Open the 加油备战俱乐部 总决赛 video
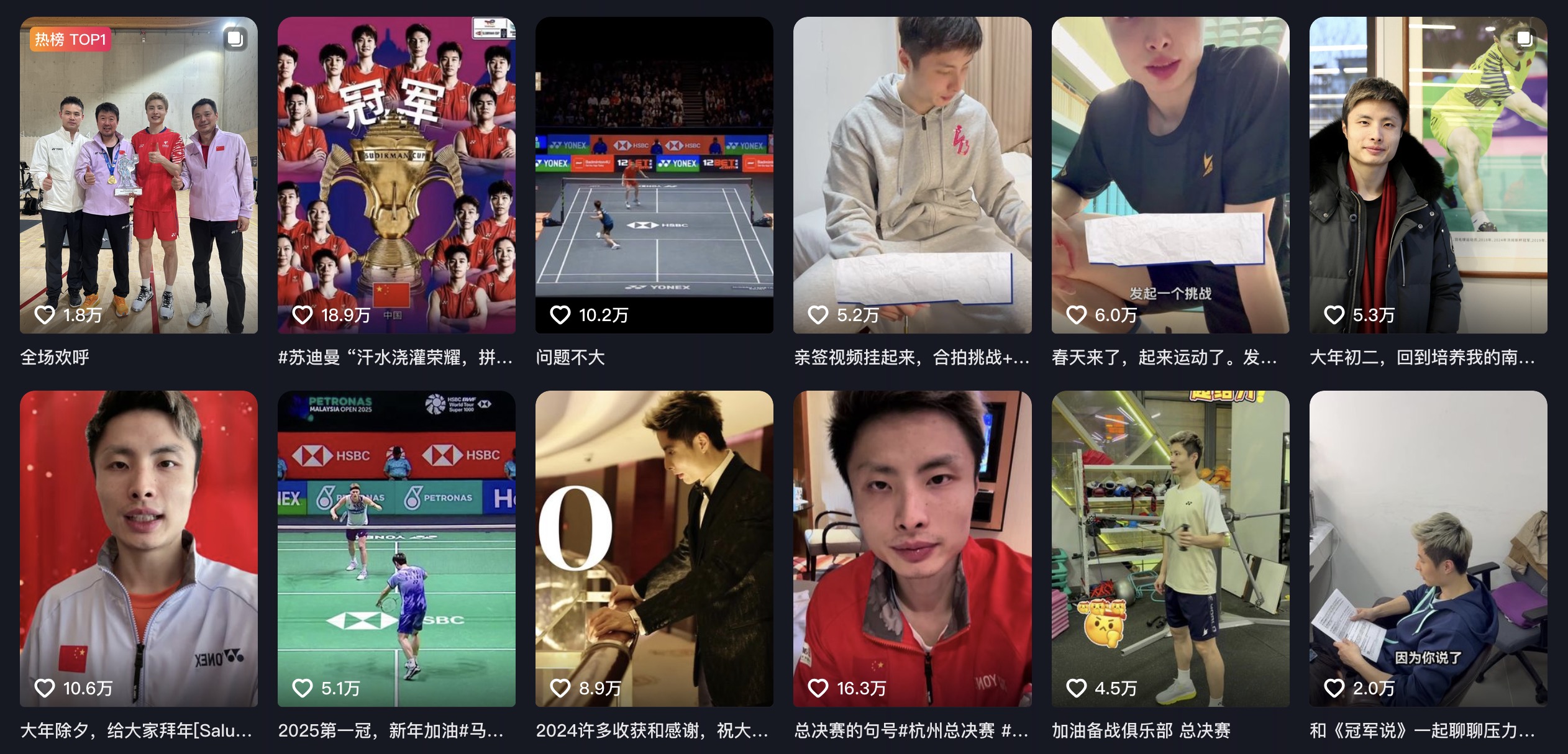Viewport: 1568px width, 754px height. (x=1170, y=548)
